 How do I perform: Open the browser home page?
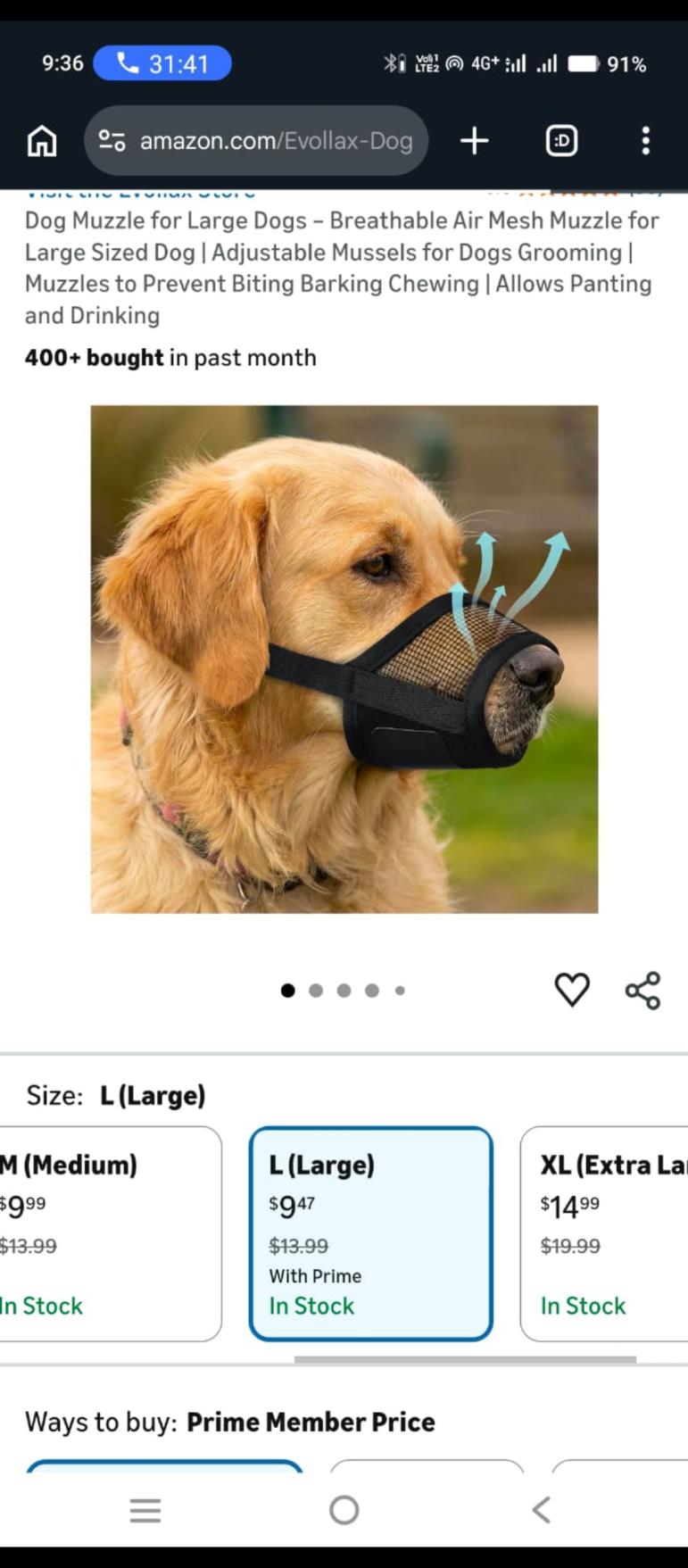pyautogui.click(x=42, y=140)
